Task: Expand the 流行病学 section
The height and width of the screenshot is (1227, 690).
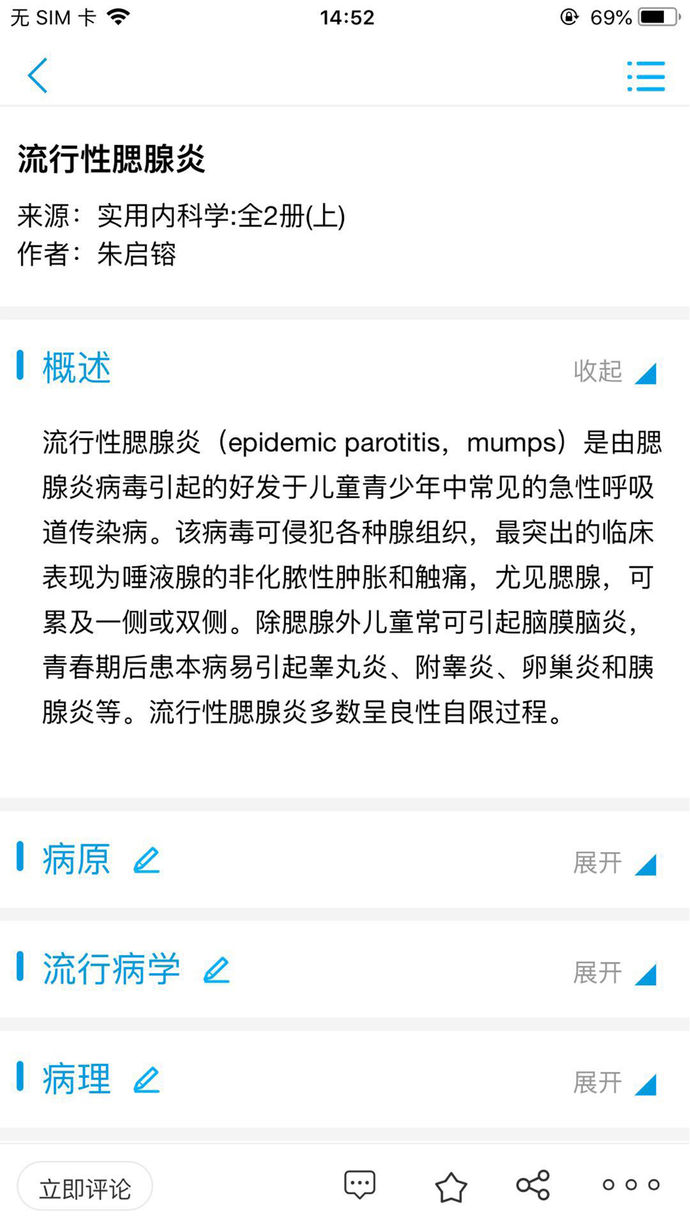Action: pos(615,972)
